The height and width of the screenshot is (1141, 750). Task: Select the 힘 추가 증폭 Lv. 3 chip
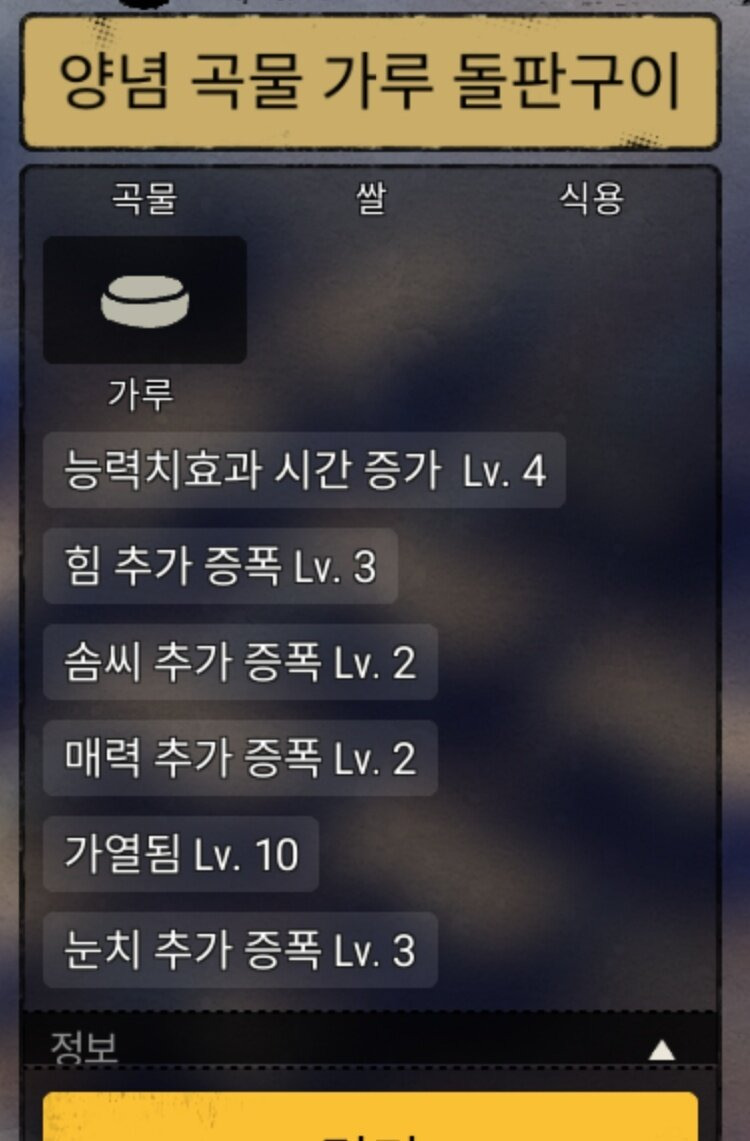point(220,567)
